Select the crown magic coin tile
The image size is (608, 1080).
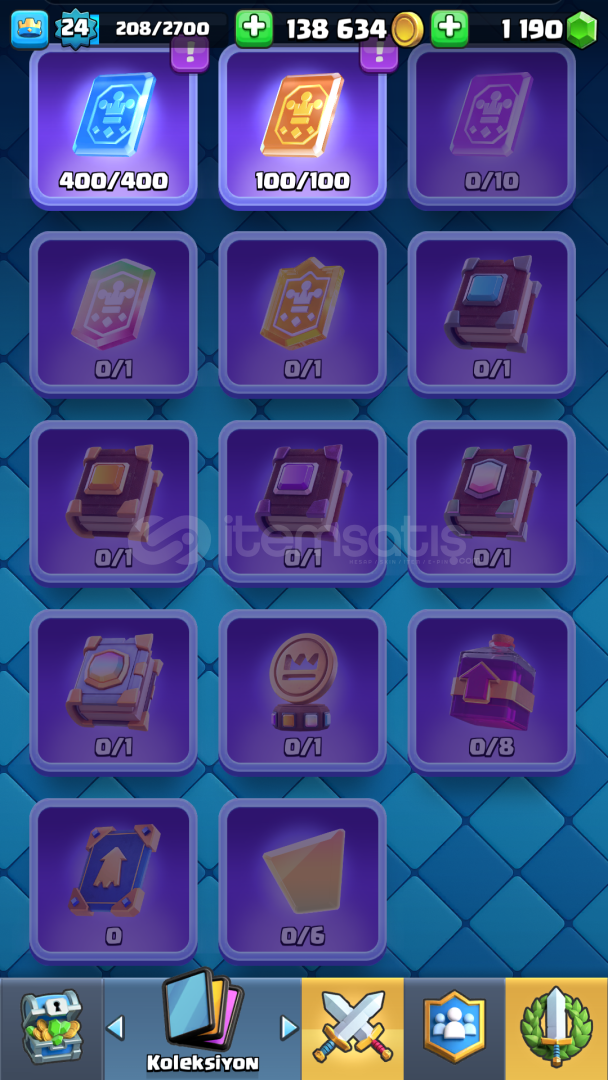302,693
